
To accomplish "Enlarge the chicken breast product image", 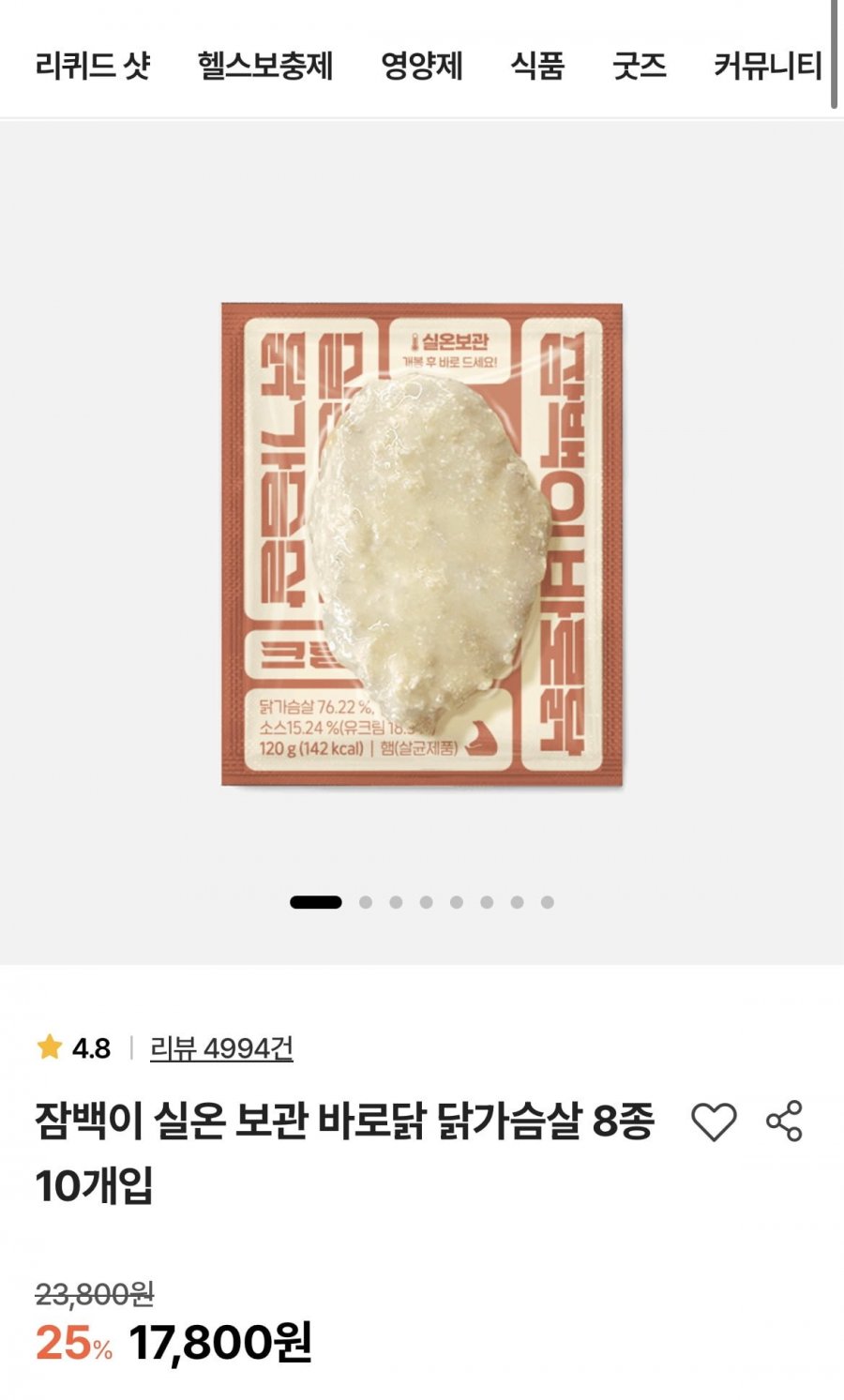I will tap(422, 544).
